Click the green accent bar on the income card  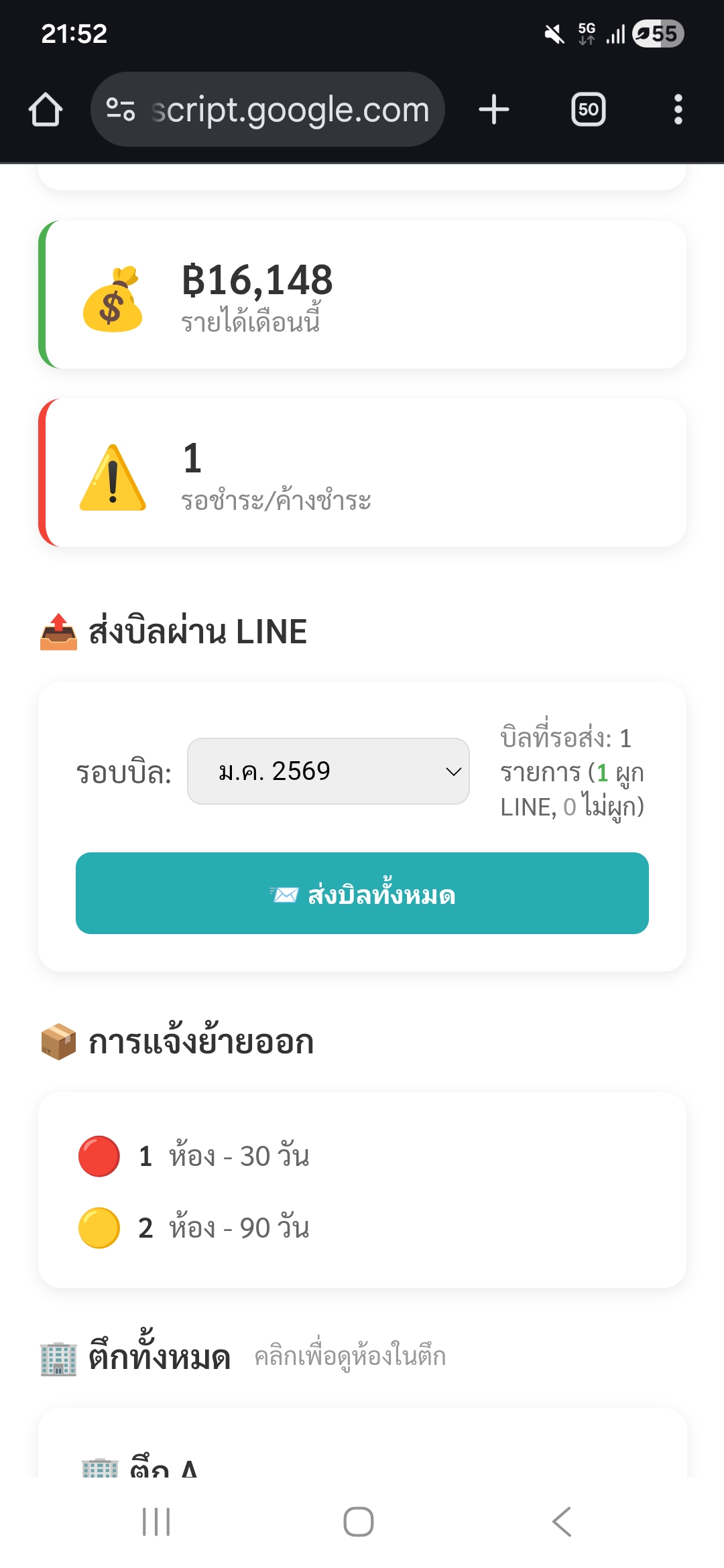point(42,295)
